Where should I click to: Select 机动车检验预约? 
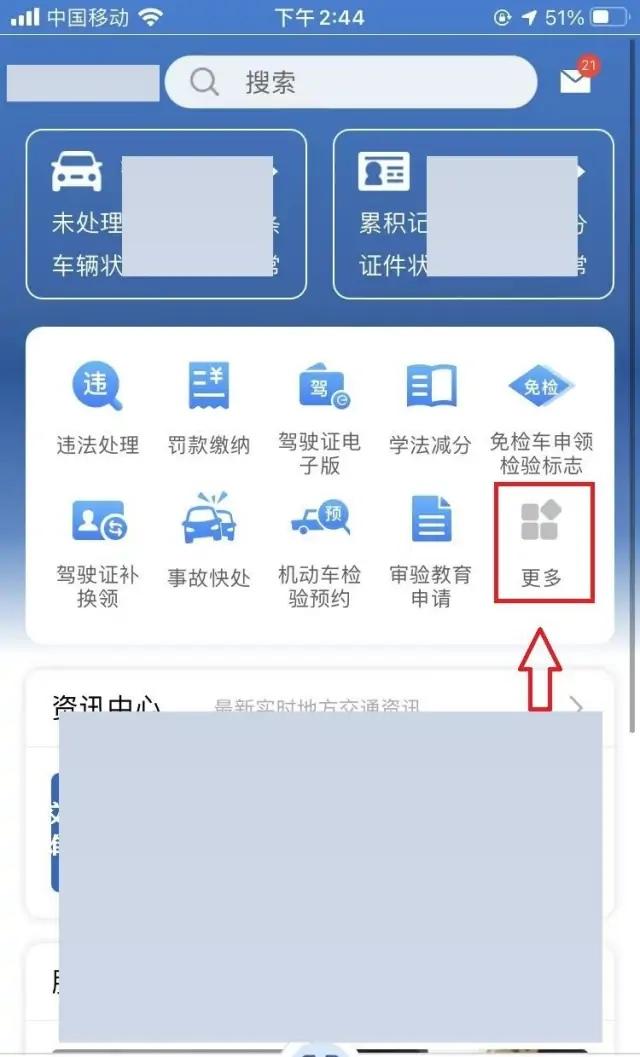click(x=320, y=545)
